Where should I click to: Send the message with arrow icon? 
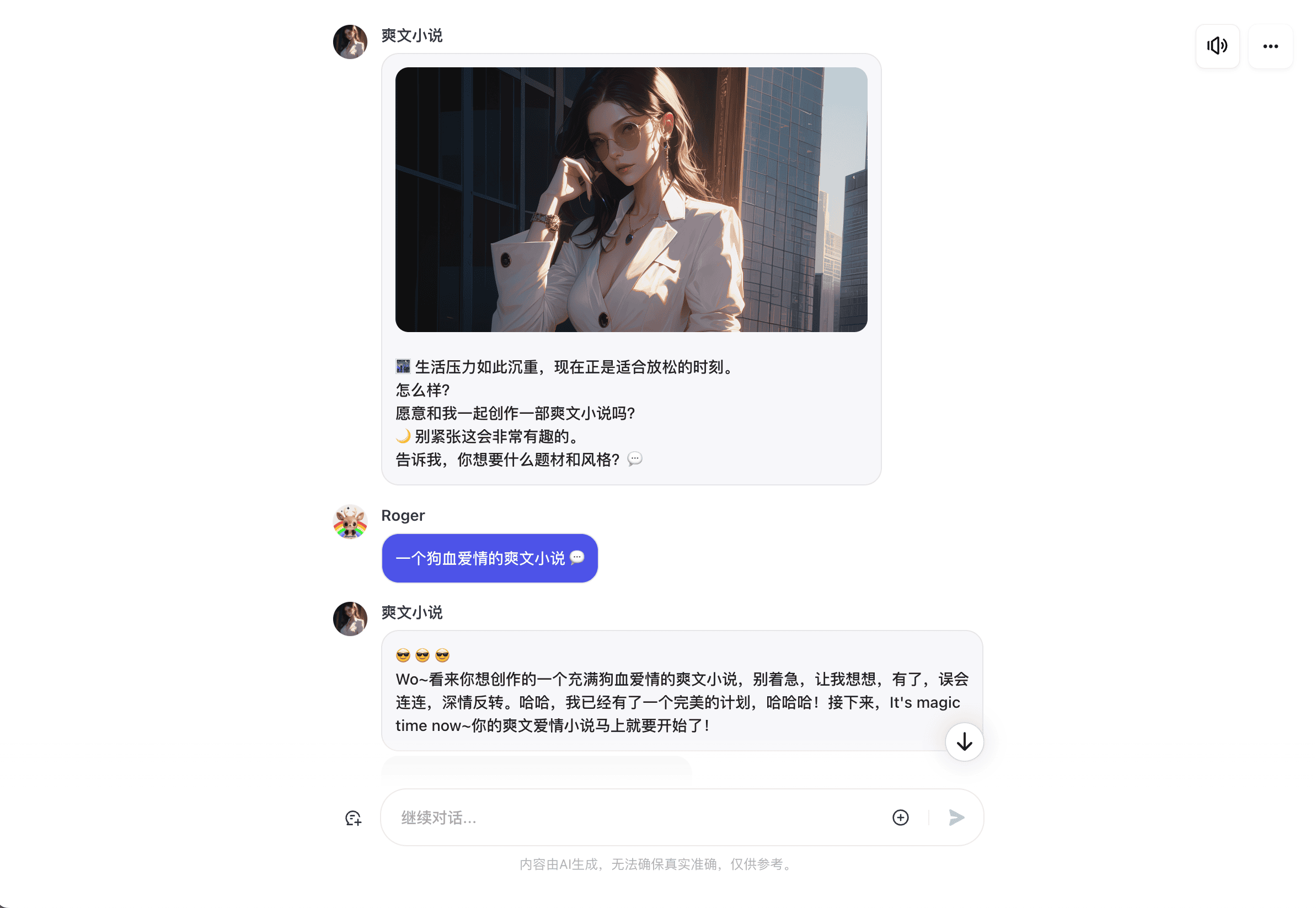click(x=956, y=817)
